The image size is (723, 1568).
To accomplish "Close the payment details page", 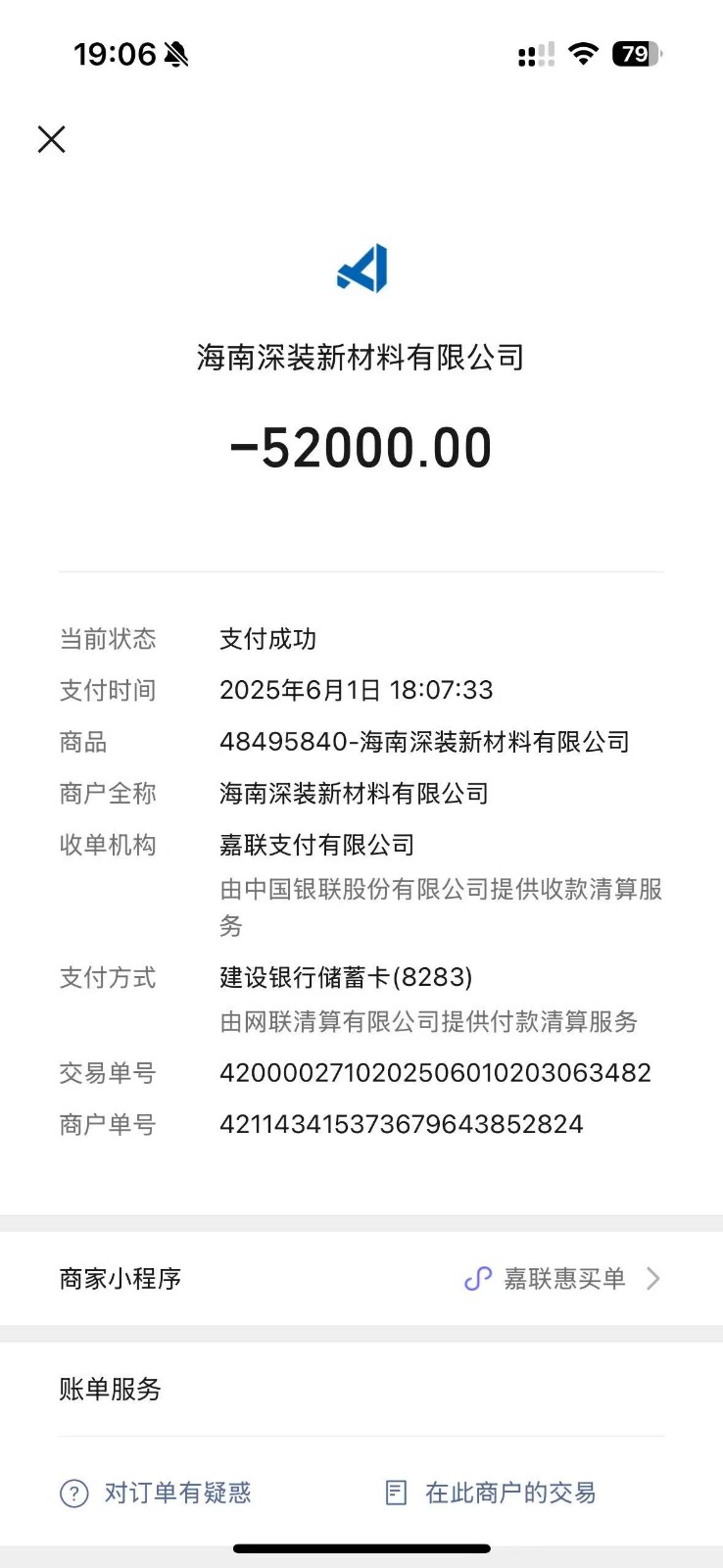I will [x=51, y=139].
